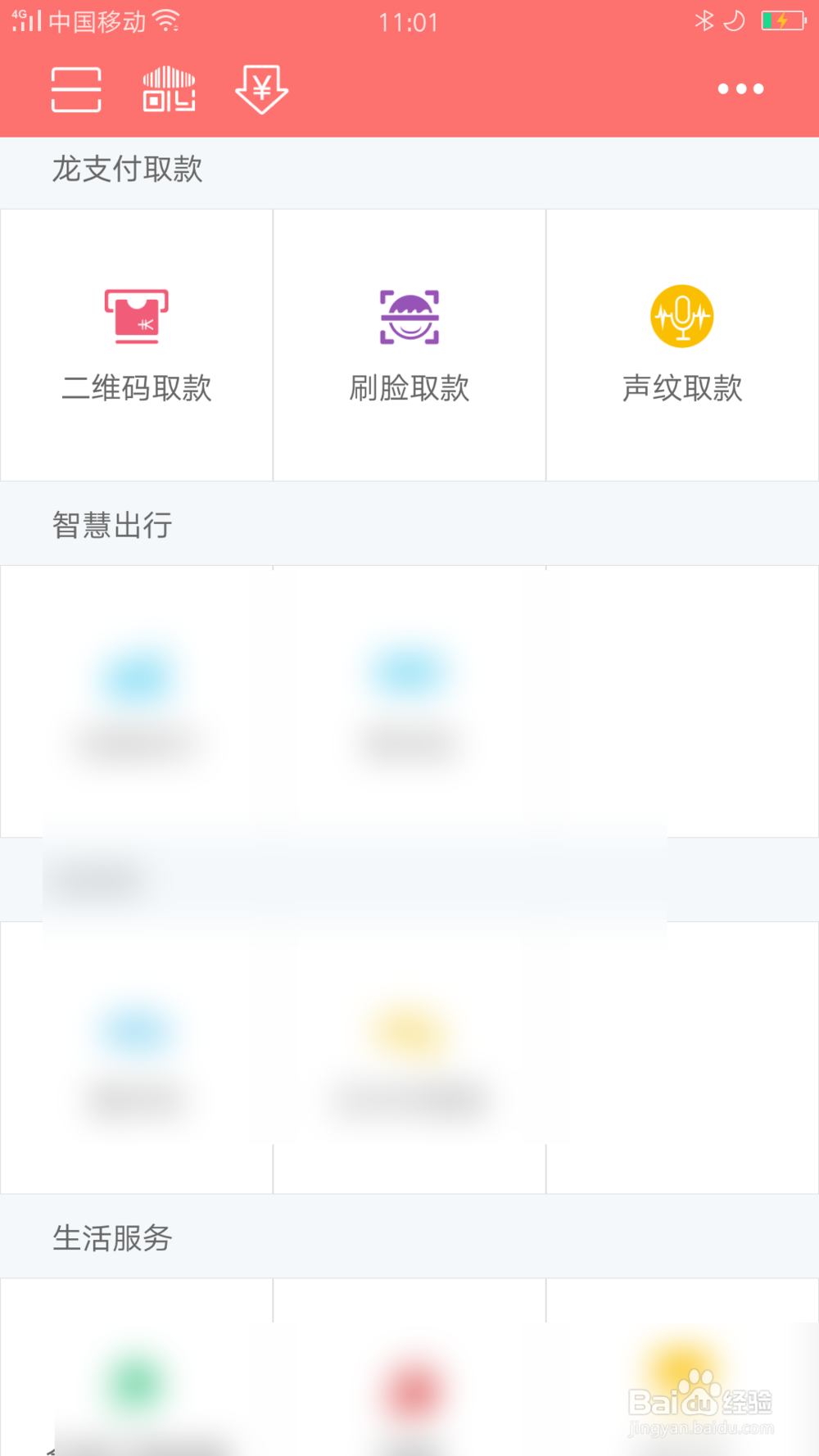Open the three-dot overflow menu

(740, 88)
